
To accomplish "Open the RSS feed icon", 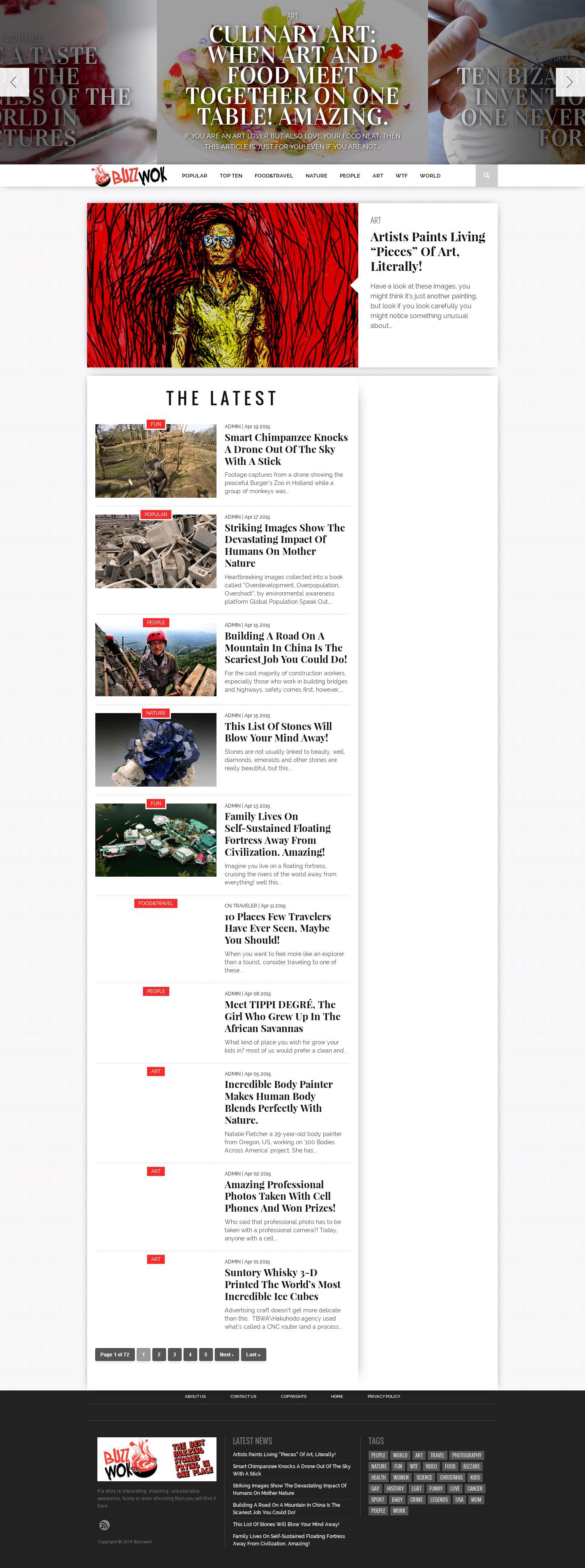I will (x=105, y=1525).
